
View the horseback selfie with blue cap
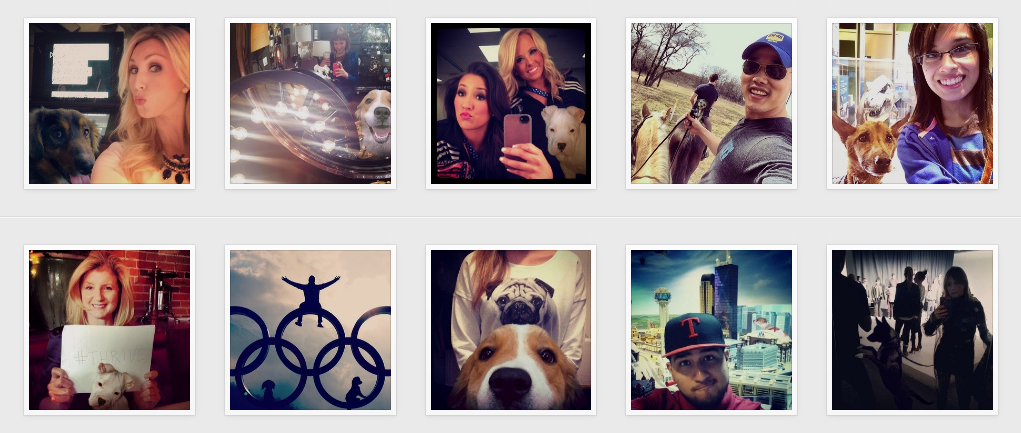point(711,104)
